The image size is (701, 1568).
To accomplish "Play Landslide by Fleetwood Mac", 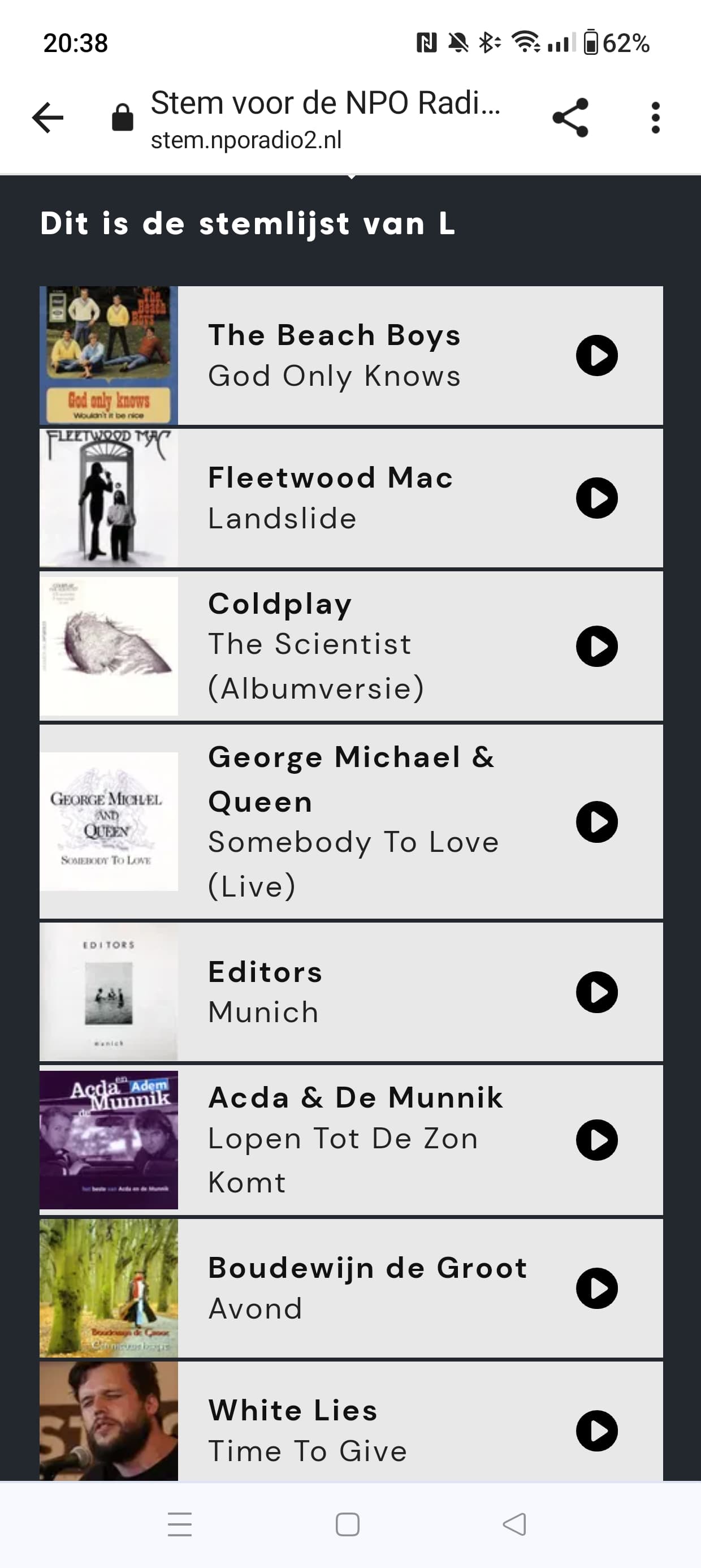I will (597, 498).
